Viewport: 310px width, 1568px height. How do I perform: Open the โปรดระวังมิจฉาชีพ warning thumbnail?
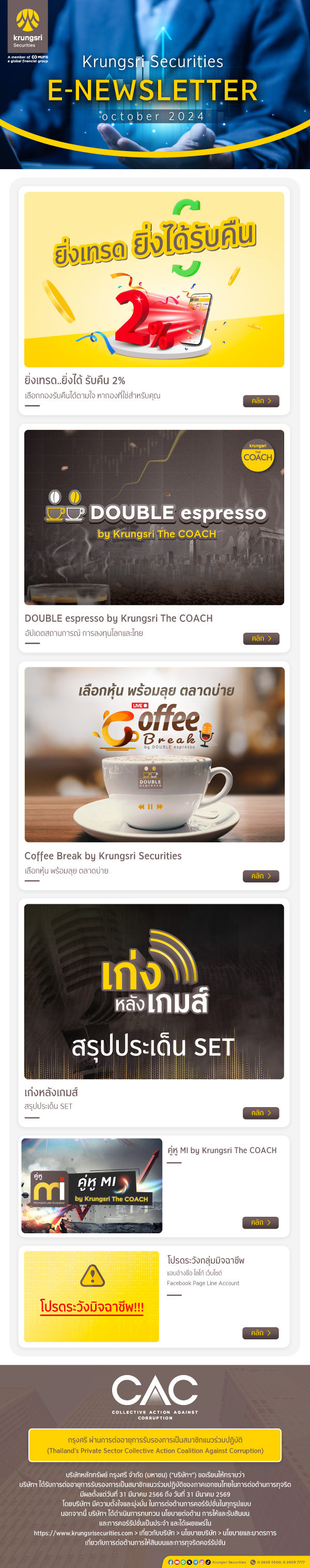(92, 1296)
